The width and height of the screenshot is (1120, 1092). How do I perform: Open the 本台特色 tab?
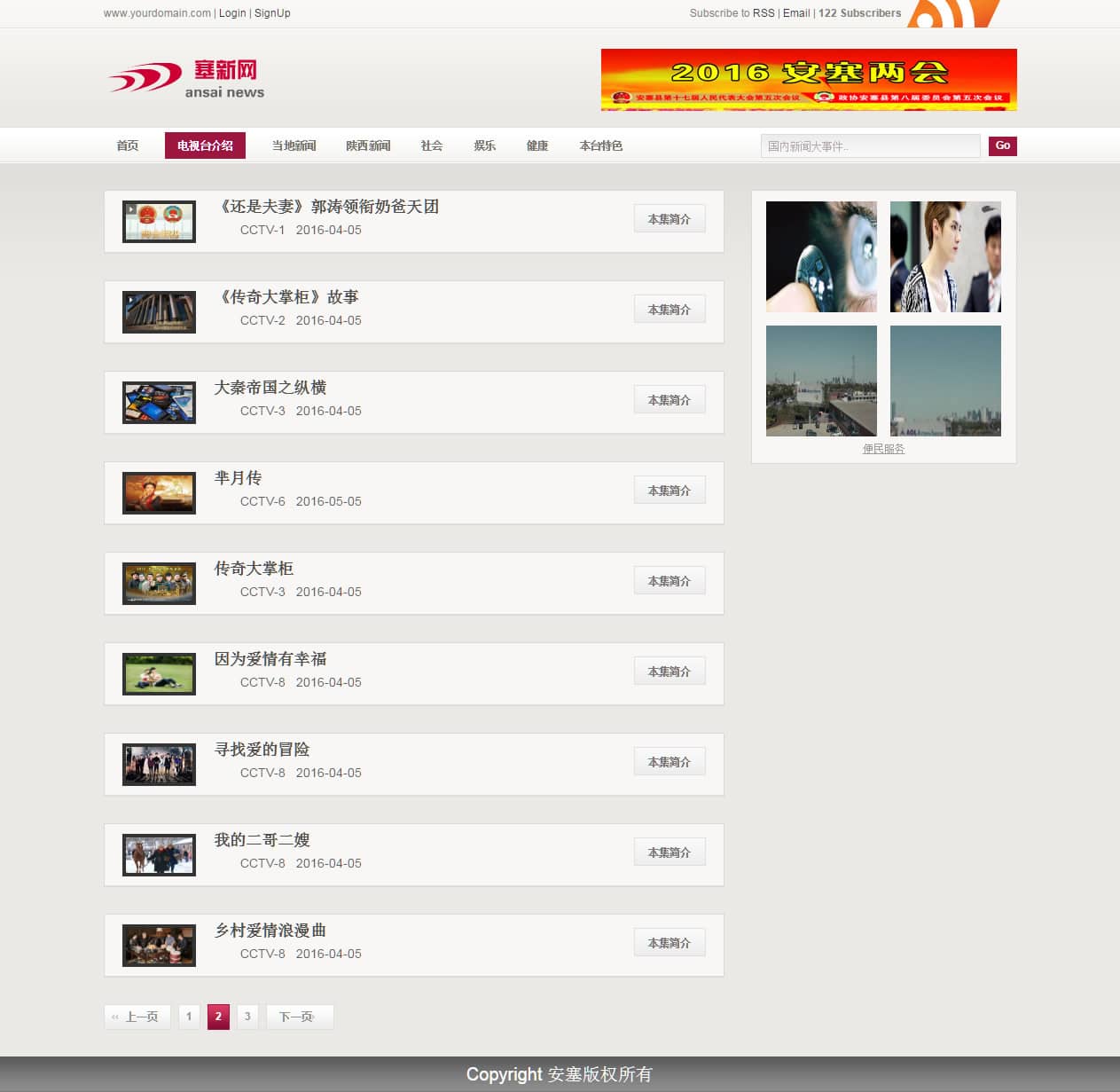coord(600,145)
